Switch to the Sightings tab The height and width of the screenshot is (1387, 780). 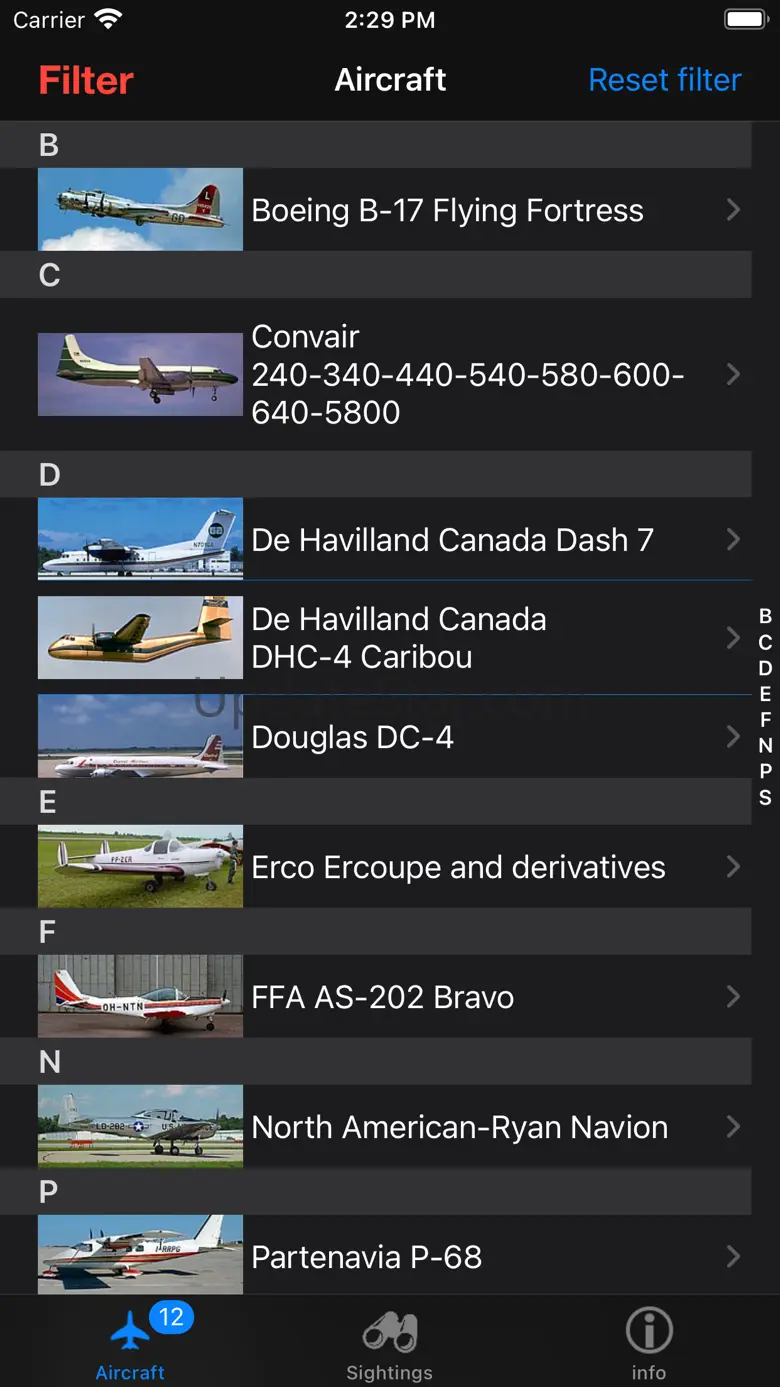pyautogui.click(x=389, y=1343)
